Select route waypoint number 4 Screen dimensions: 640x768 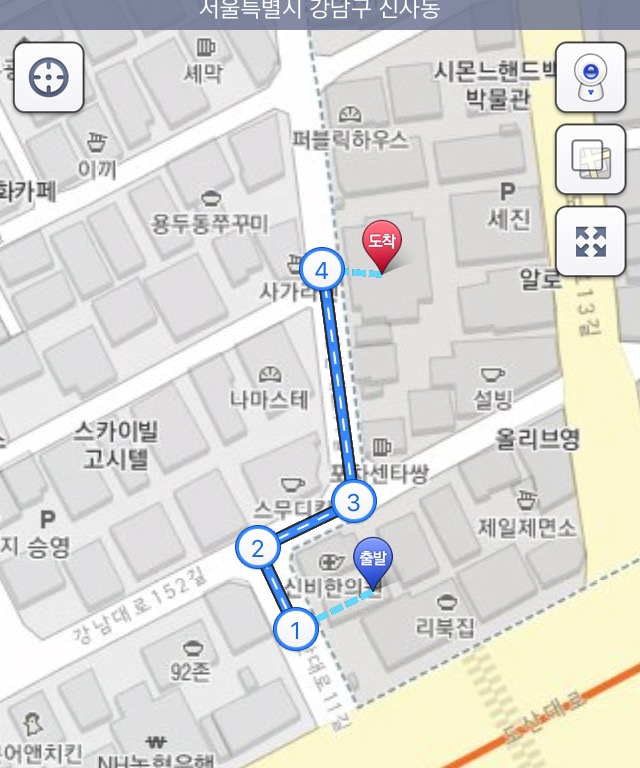(x=322, y=270)
